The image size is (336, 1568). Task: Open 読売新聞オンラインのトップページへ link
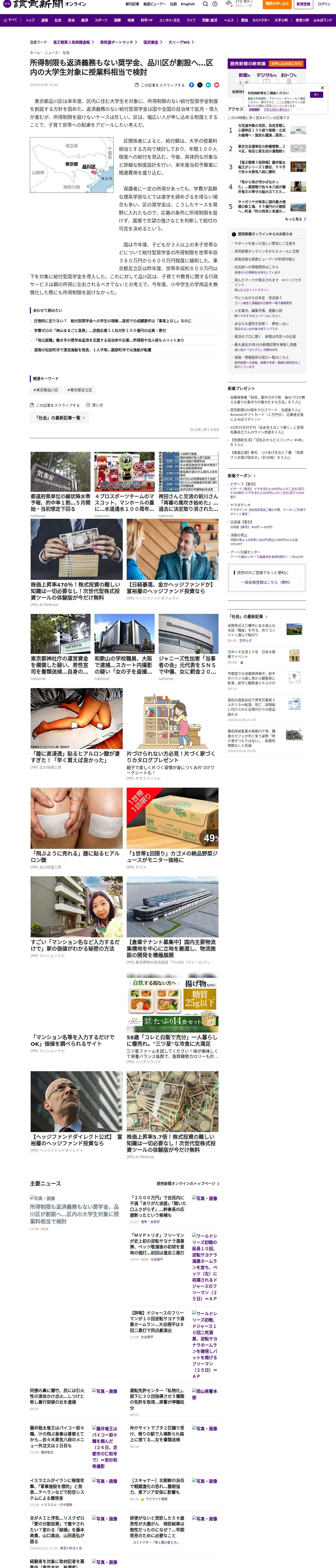[x=188, y=1184]
